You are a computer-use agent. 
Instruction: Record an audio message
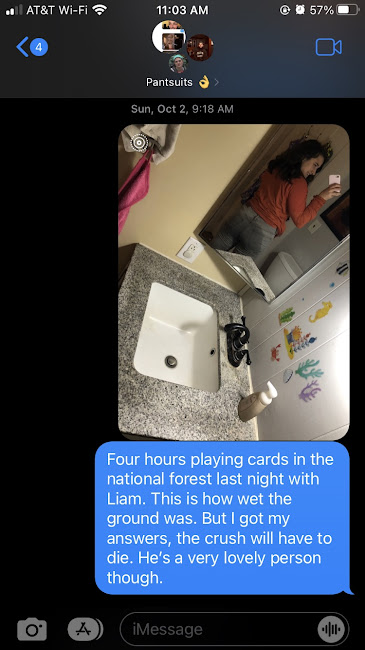(331, 629)
